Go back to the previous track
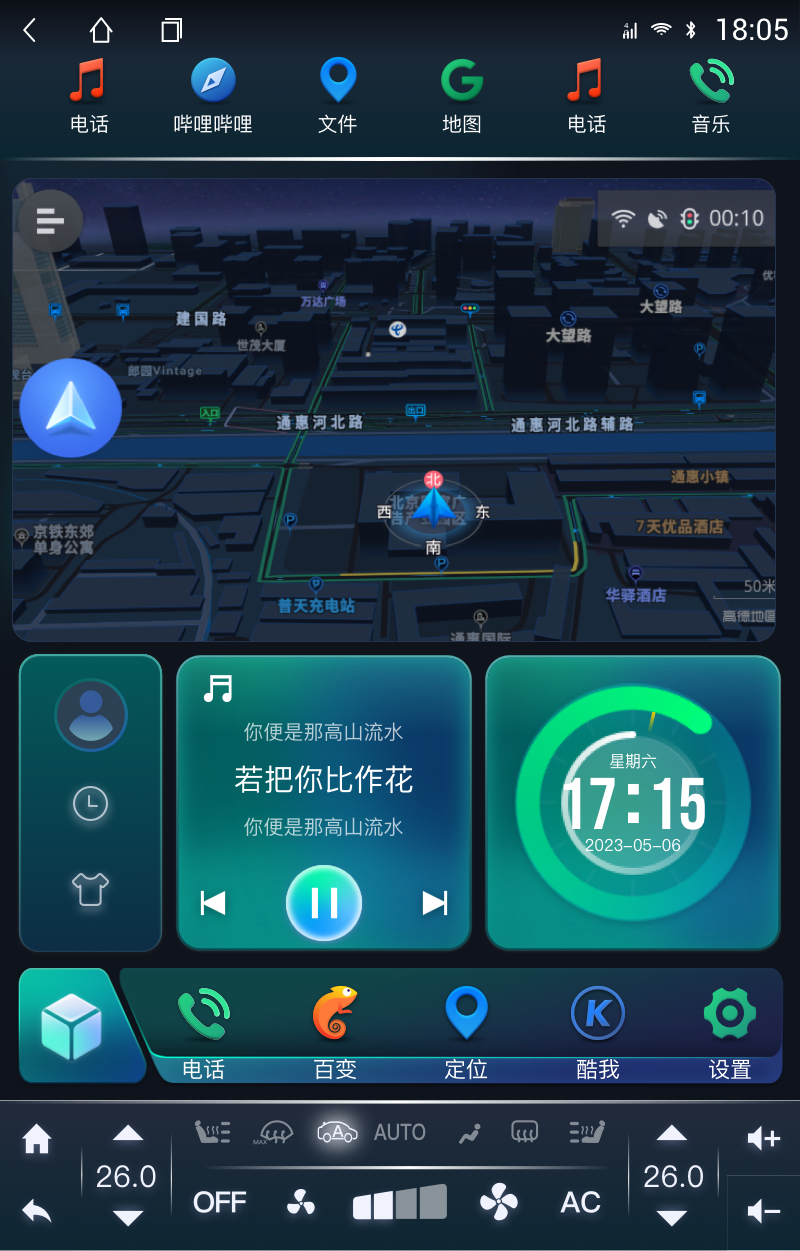Viewport: 800px width, 1251px height. [213, 903]
